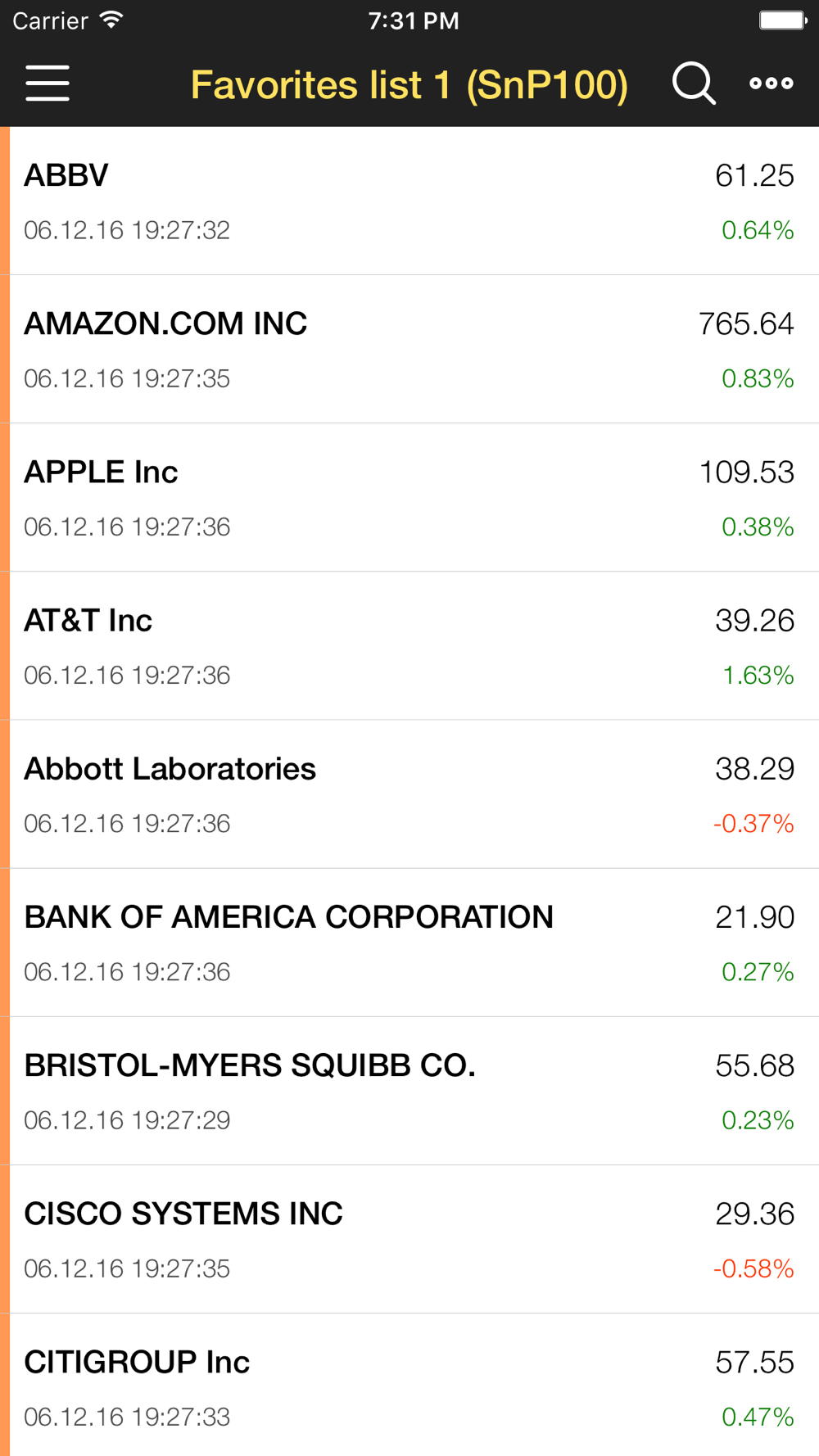Open the CITIGROUP Inc row

pyautogui.click(x=409, y=1386)
